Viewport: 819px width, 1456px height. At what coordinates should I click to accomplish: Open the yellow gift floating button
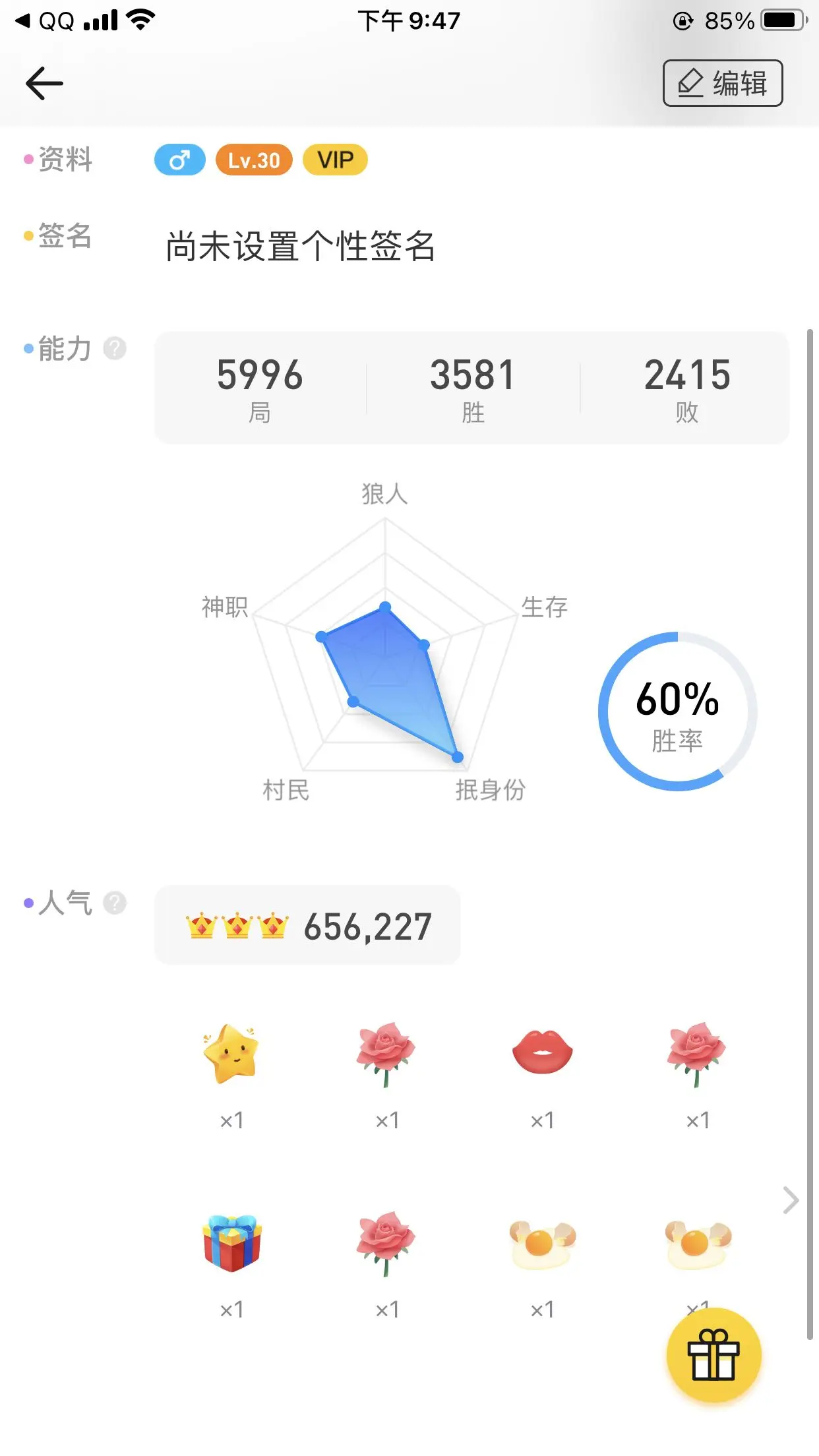click(x=713, y=1355)
